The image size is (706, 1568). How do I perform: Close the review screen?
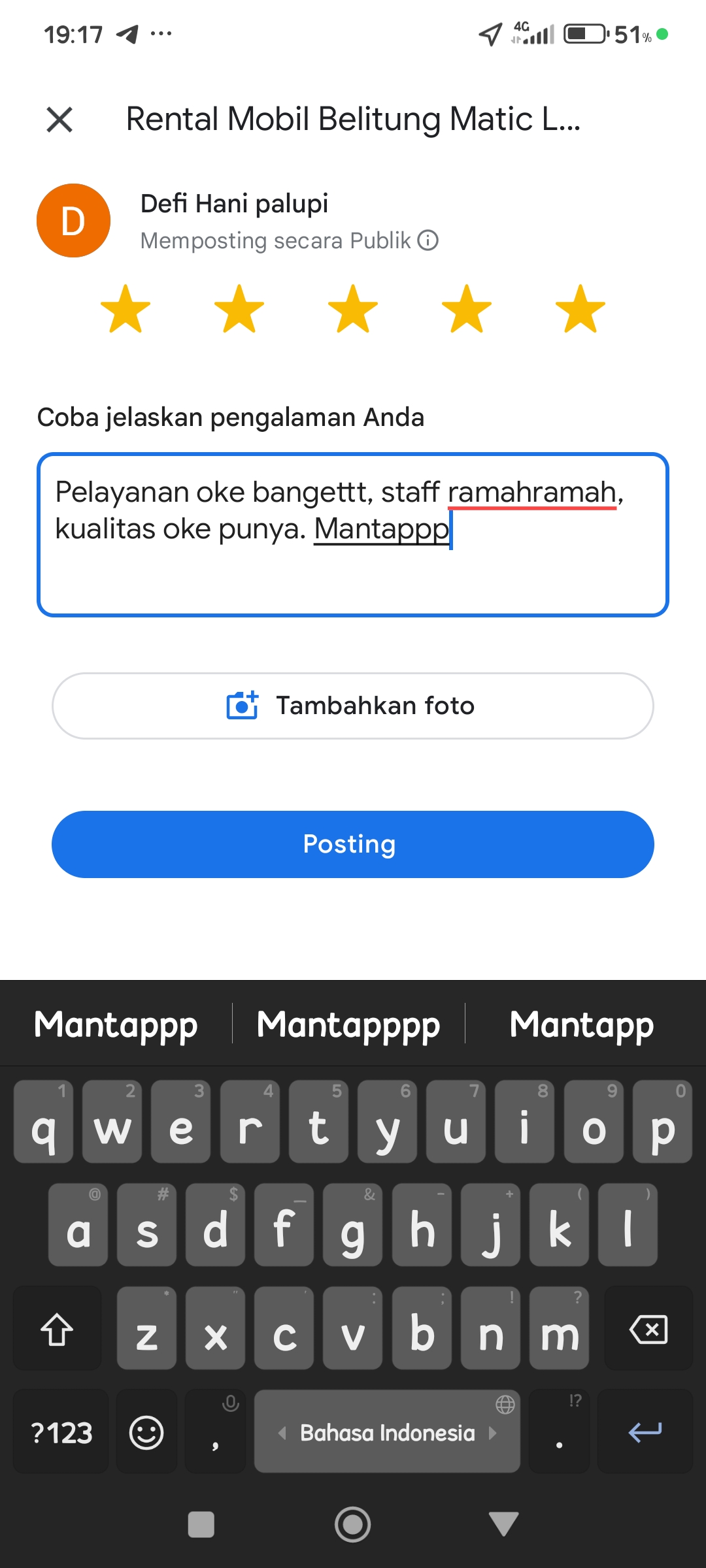coord(59,120)
